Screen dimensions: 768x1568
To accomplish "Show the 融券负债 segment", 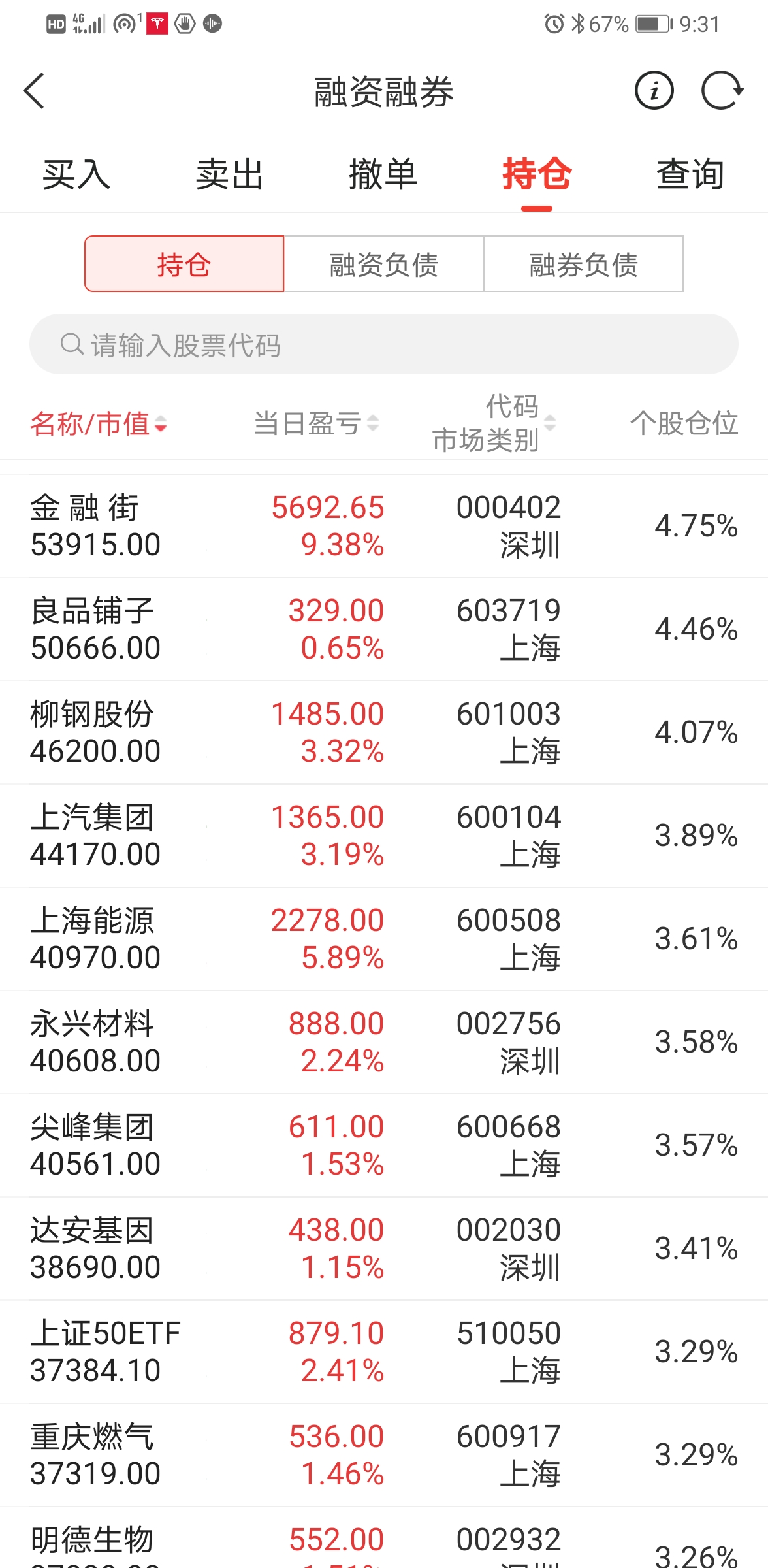I will 584,264.
